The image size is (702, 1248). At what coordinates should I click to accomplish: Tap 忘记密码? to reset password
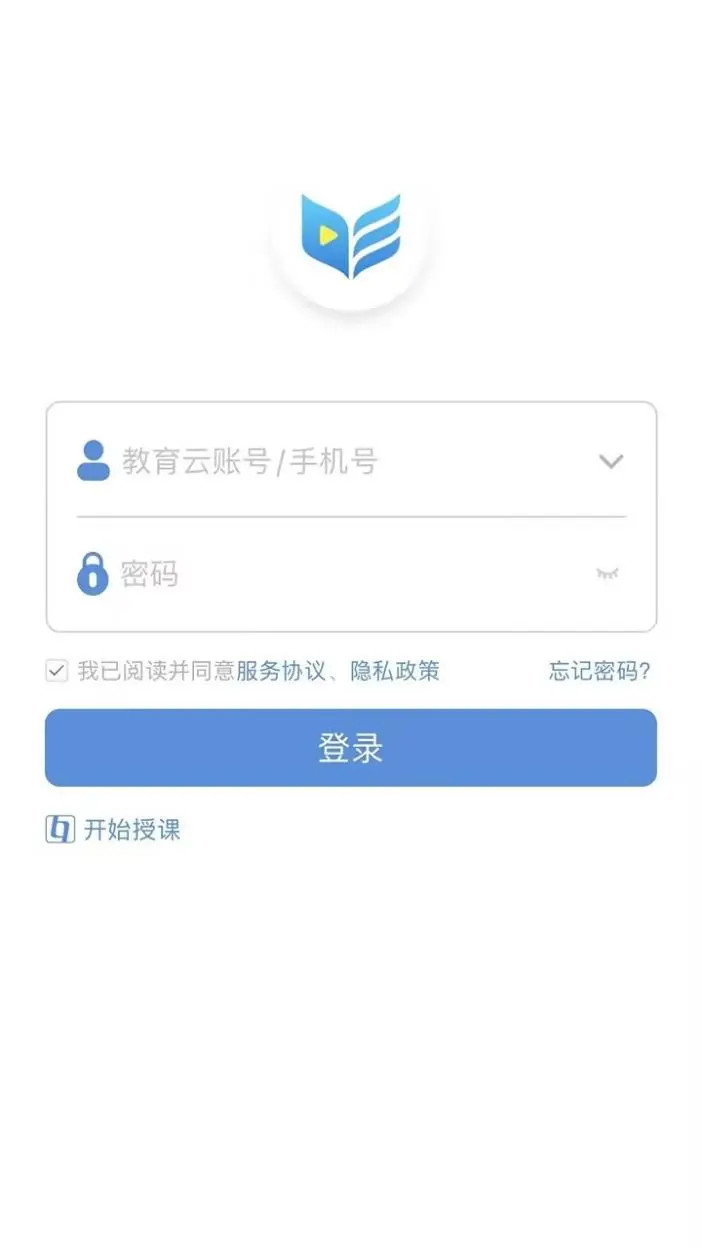tap(599, 671)
